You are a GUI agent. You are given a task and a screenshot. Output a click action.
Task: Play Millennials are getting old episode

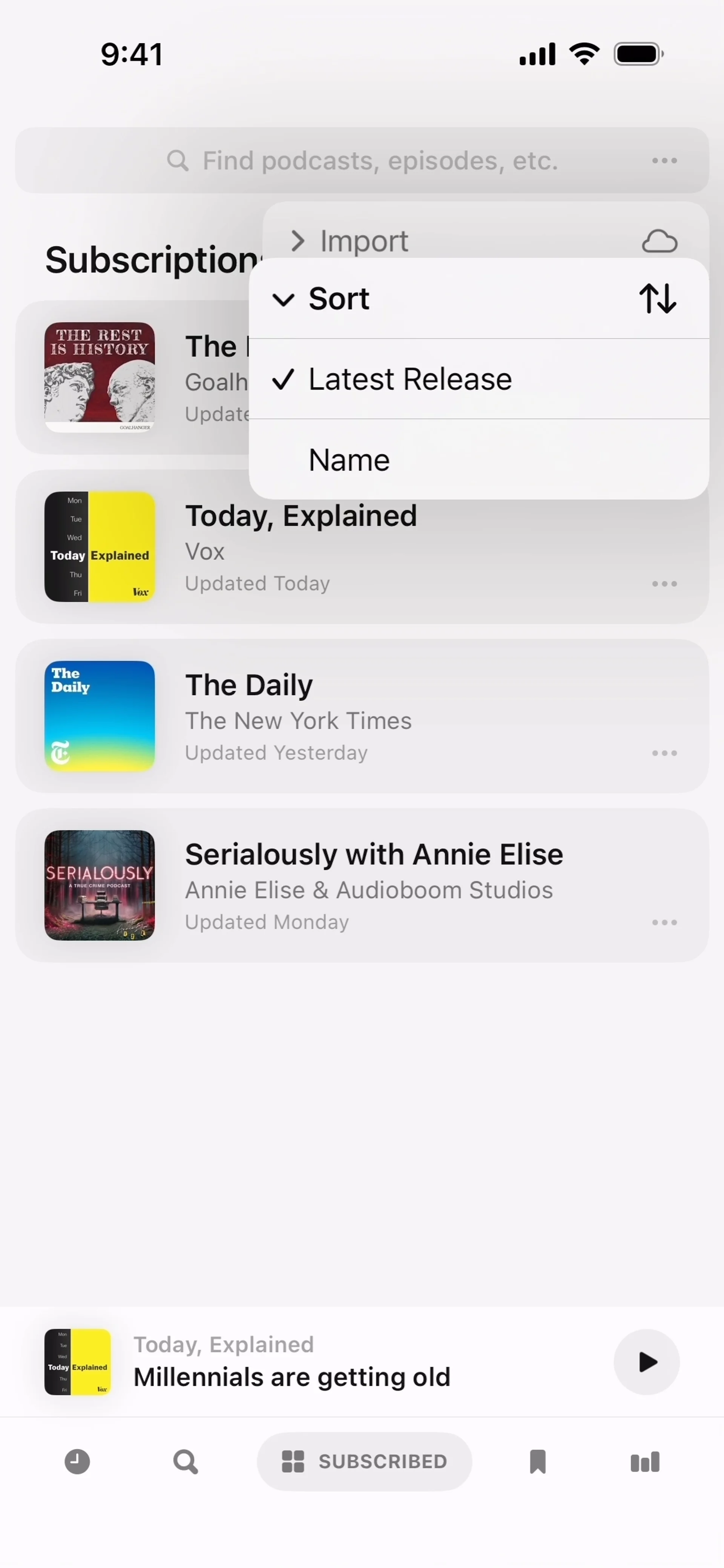(x=646, y=1362)
